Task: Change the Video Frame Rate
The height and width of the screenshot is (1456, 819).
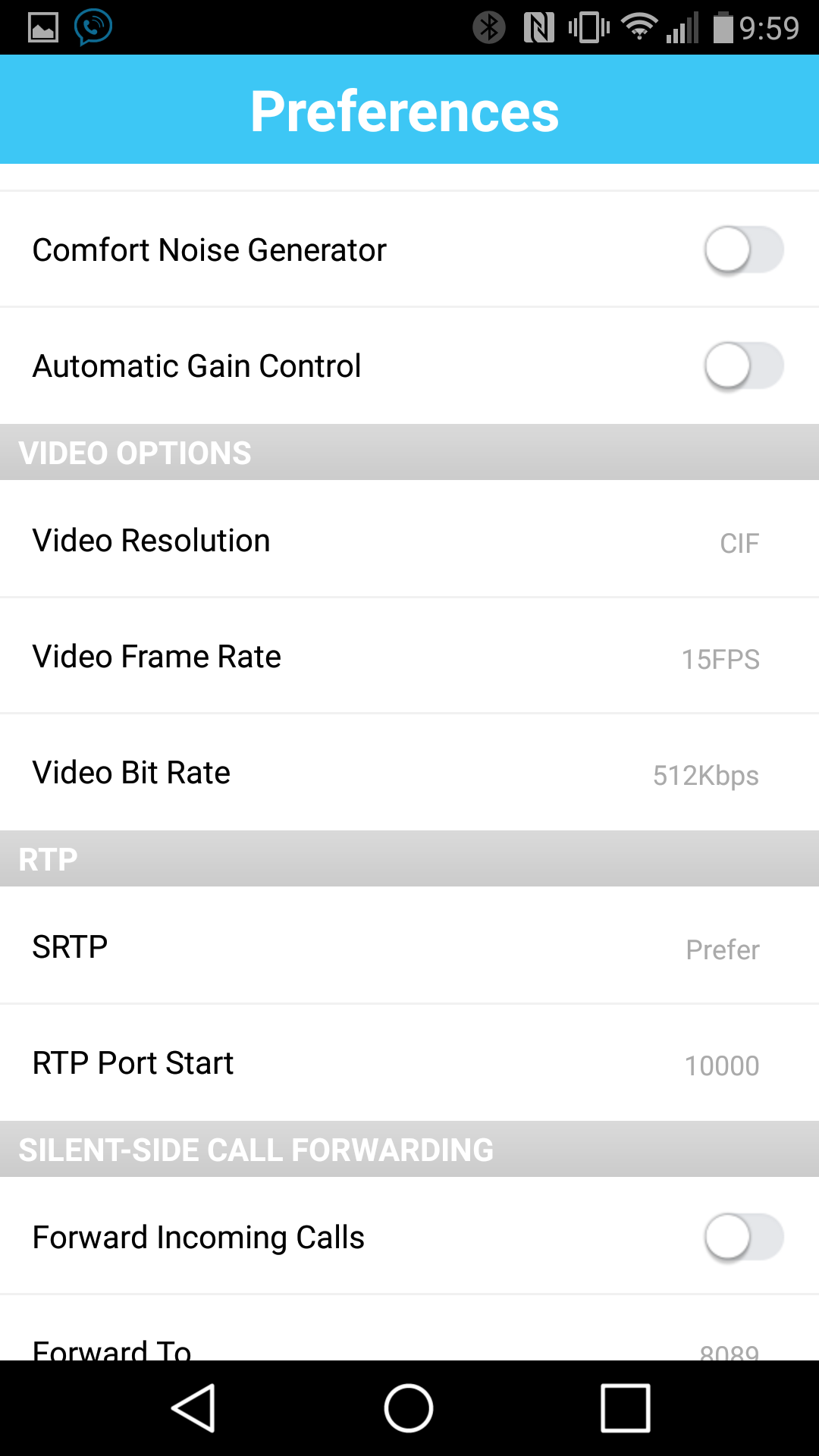Action: [x=409, y=657]
